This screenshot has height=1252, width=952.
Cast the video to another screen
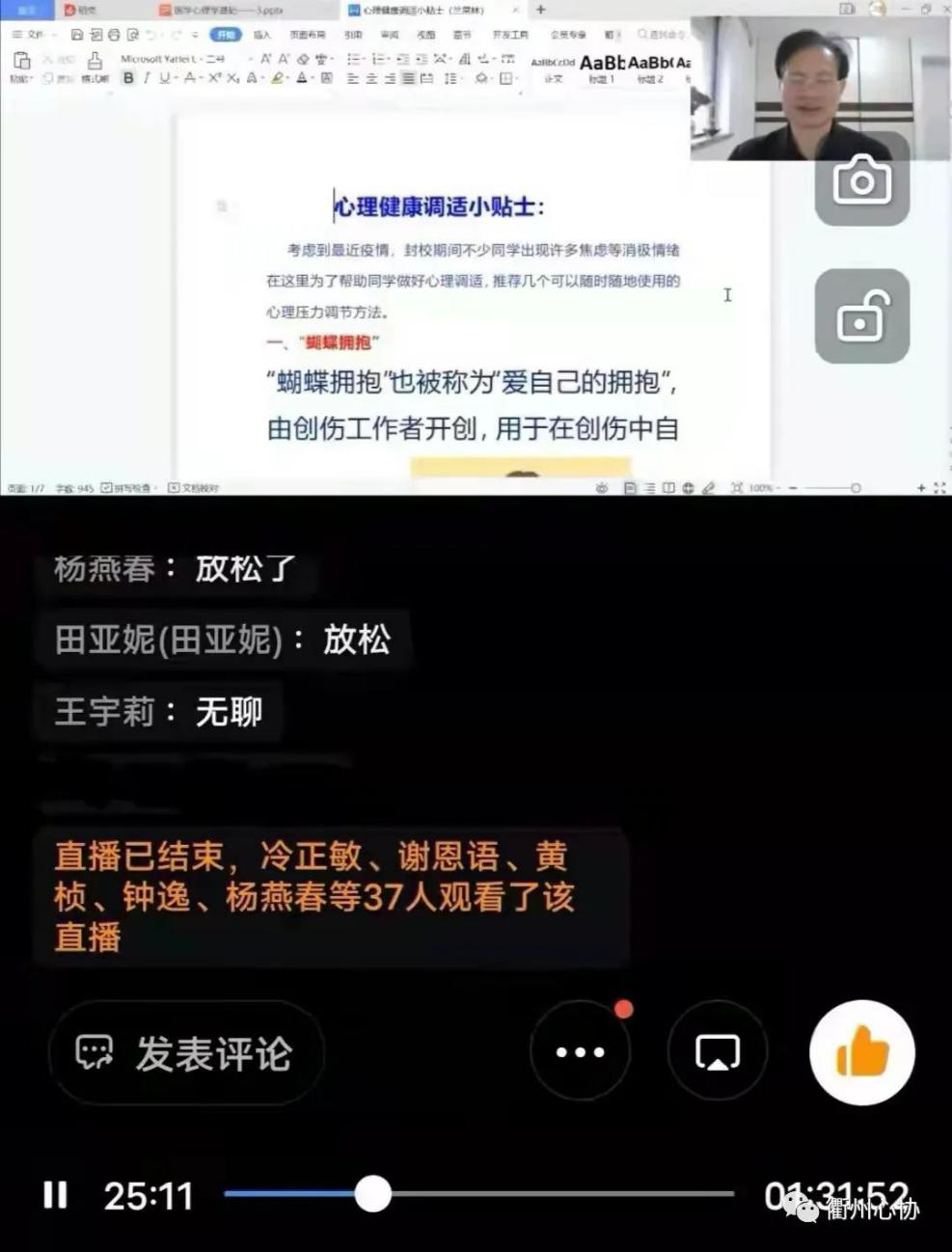click(718, 1052)
